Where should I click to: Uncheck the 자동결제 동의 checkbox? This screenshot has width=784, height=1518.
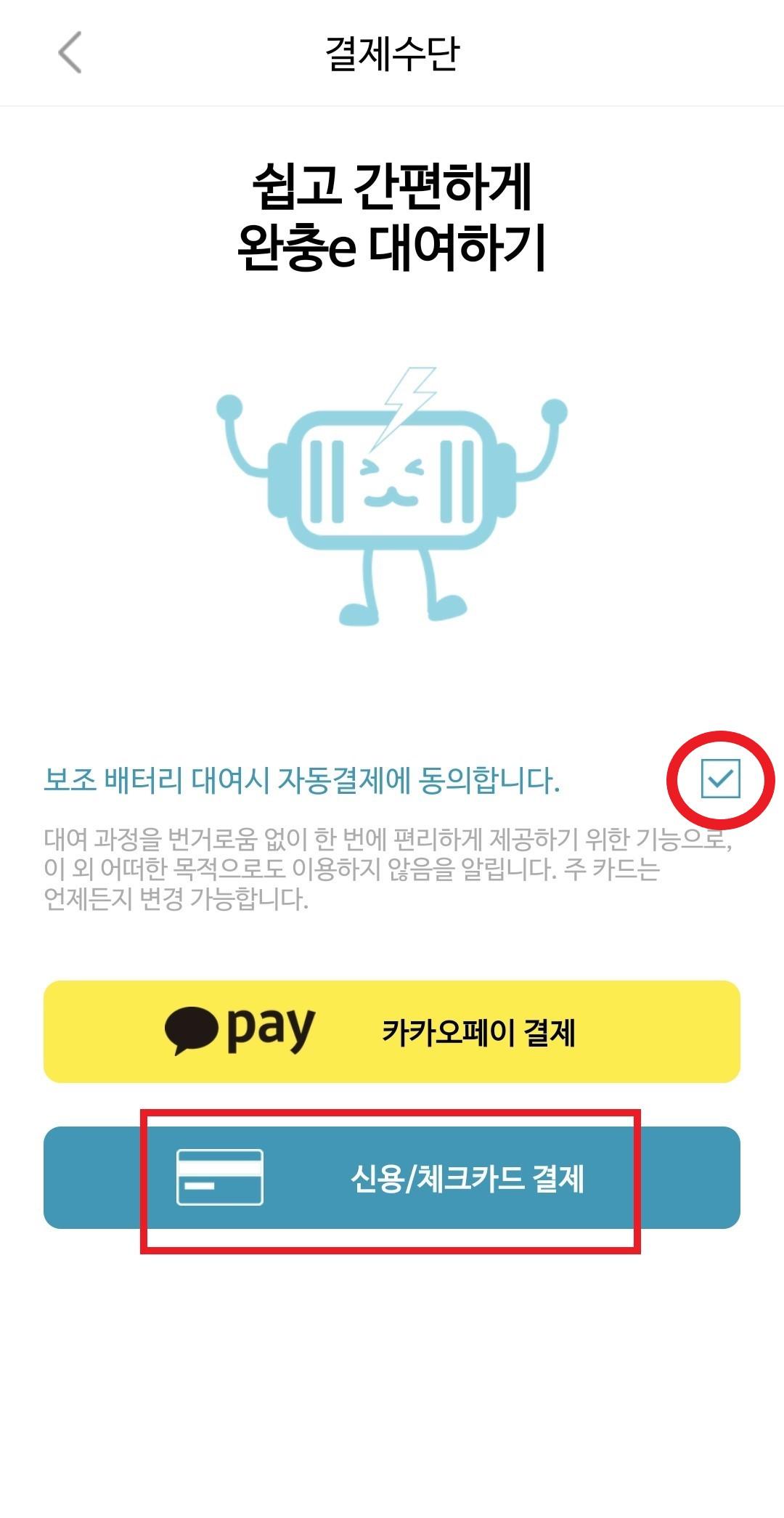[720, 779]
